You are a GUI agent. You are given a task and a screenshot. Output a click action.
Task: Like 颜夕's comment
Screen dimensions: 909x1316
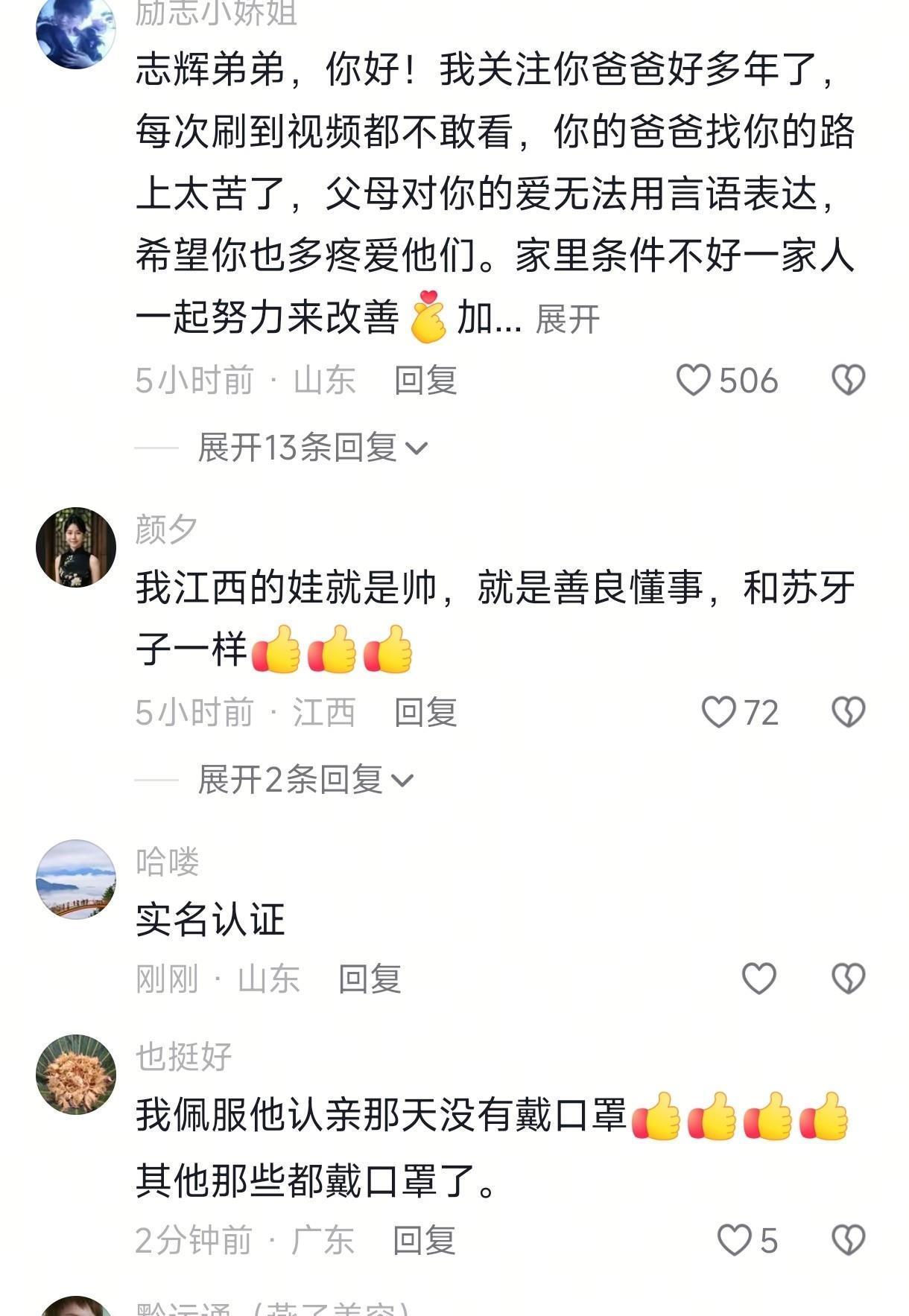tap(719, 713)
